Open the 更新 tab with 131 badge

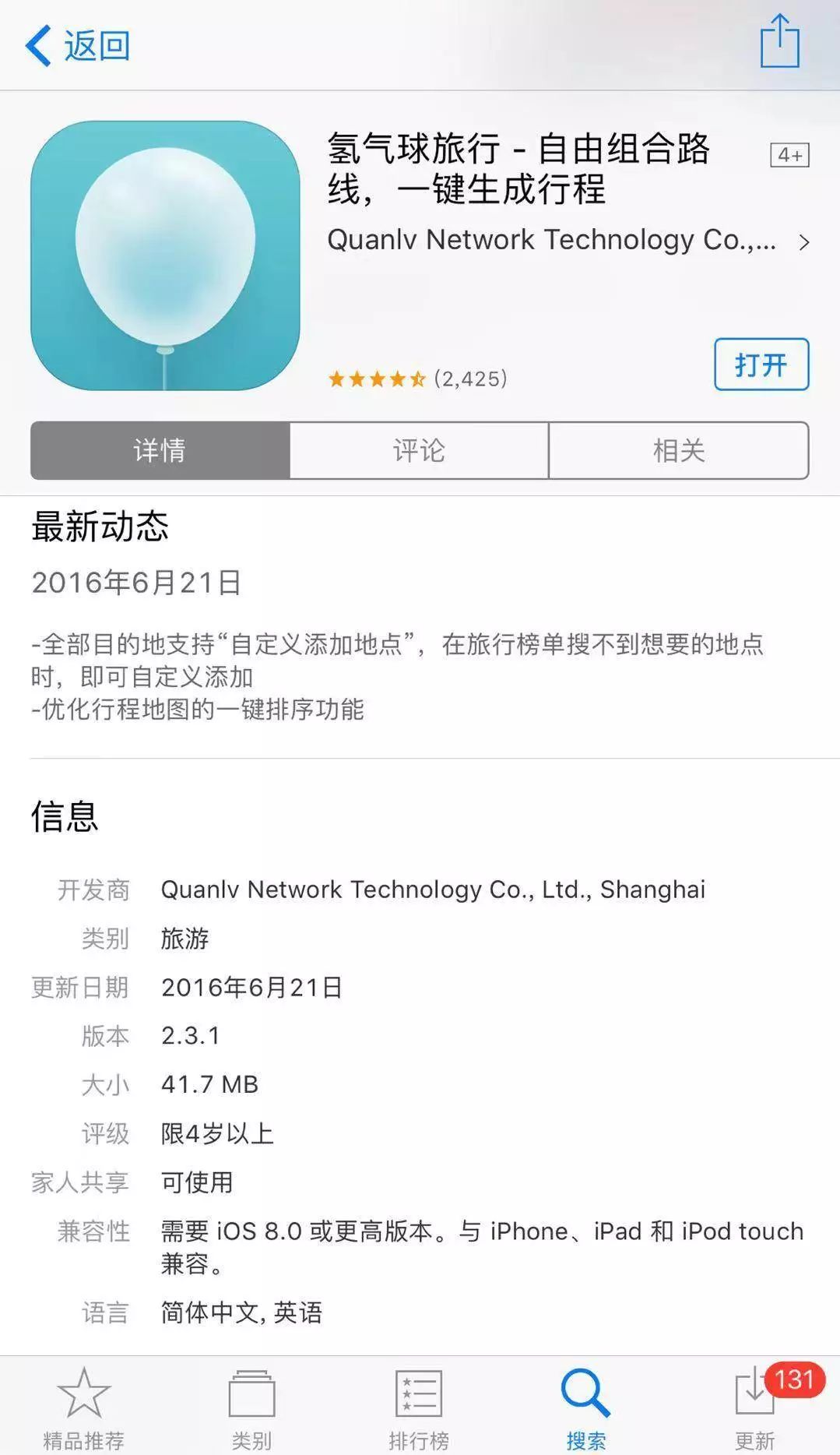pyautogui.click(x=754, y=1407)
